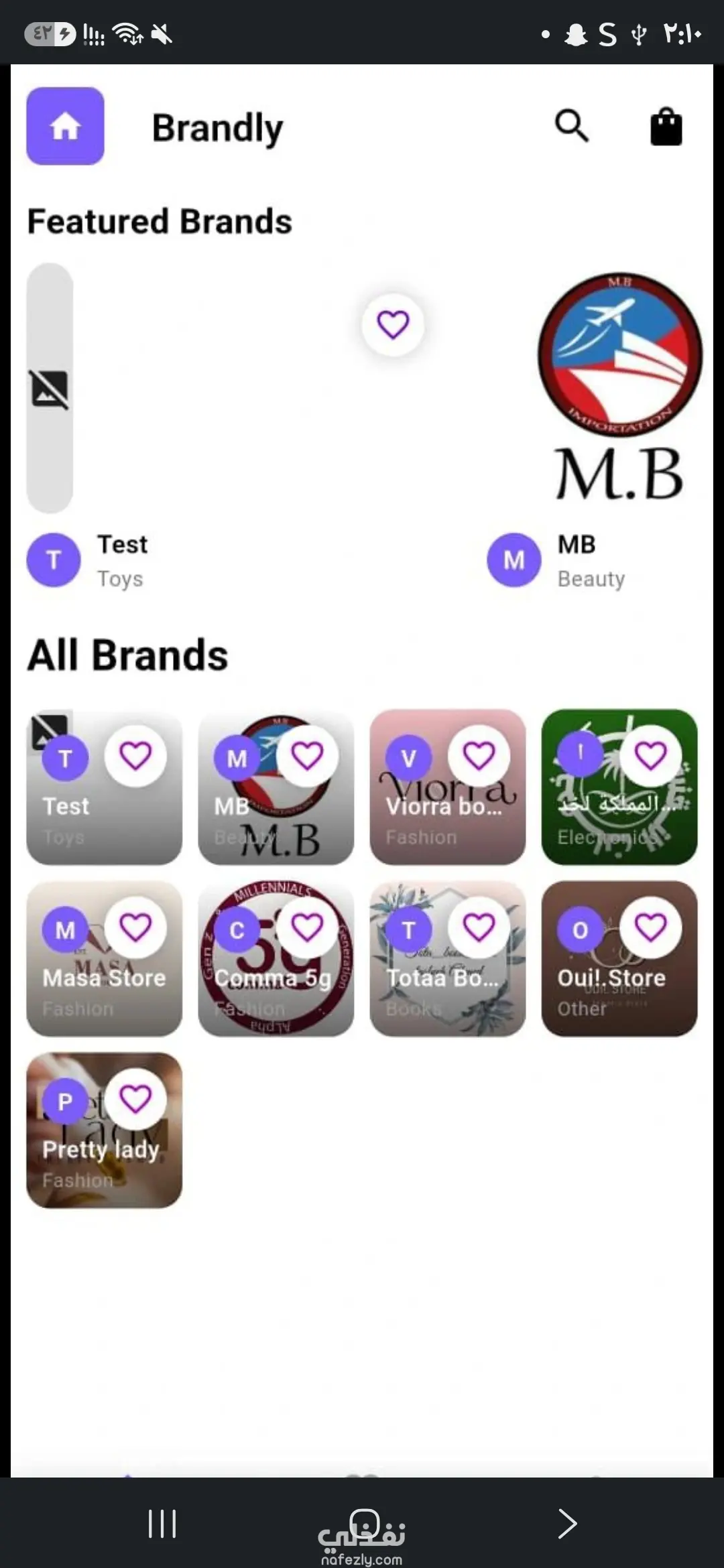Screen dimensions: 724x1568
Task: Like the Pretty lady brand
Action: (135, 1099)
